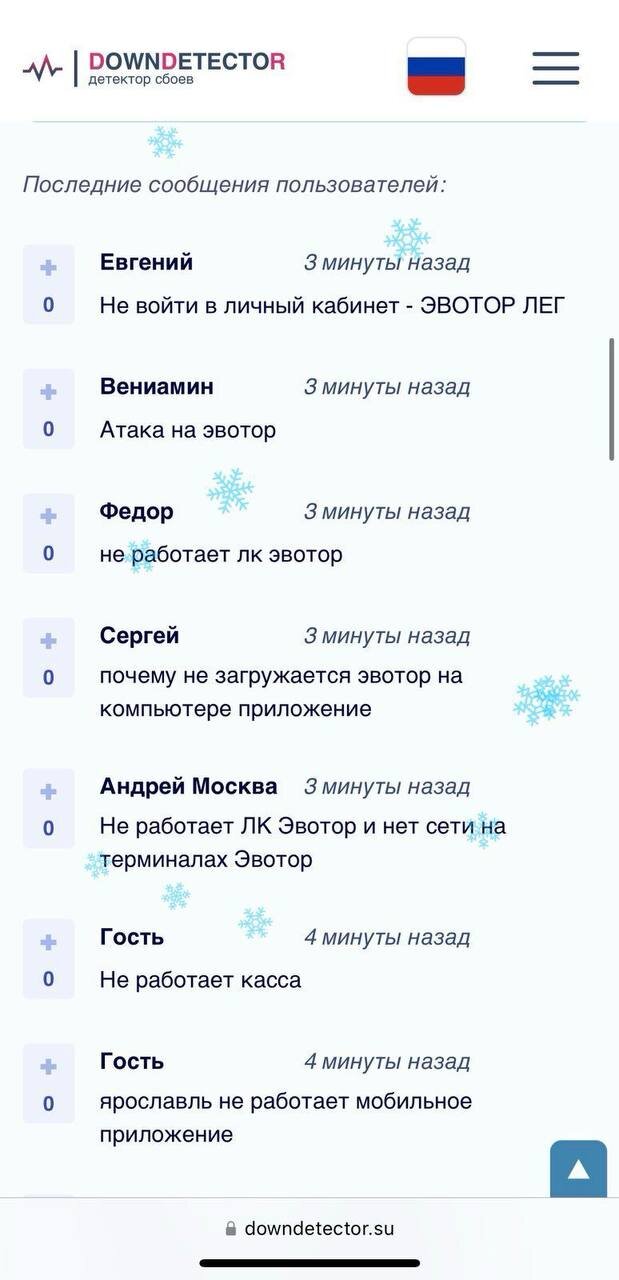
Task: Upvote Евгений's comment with plus
Action: (48, 268)
